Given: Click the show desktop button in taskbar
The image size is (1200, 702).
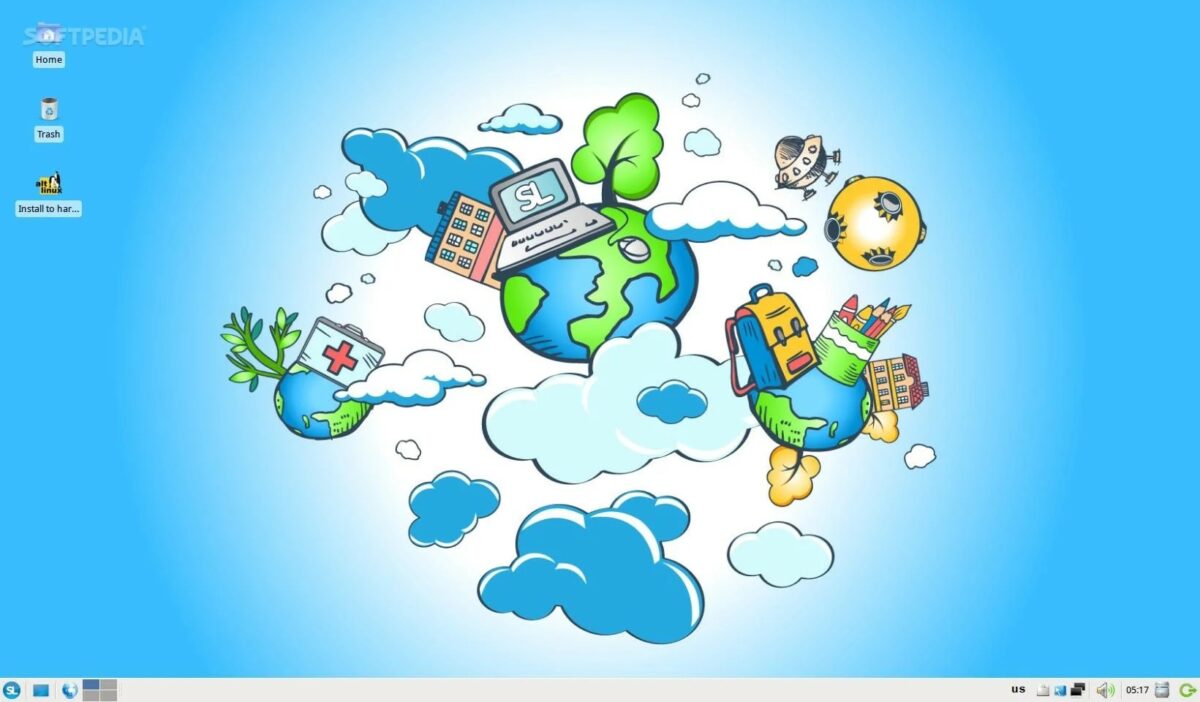Looking at the screenshot, I should (41, 690).
